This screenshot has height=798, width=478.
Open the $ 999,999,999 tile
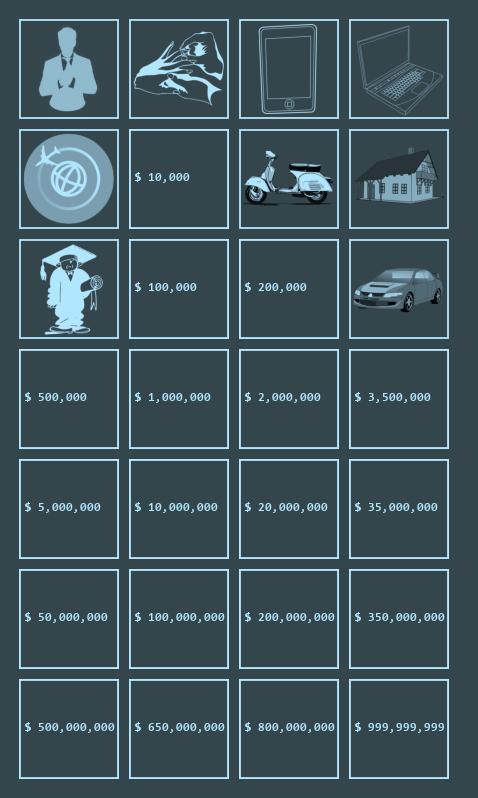click(399, 728)
